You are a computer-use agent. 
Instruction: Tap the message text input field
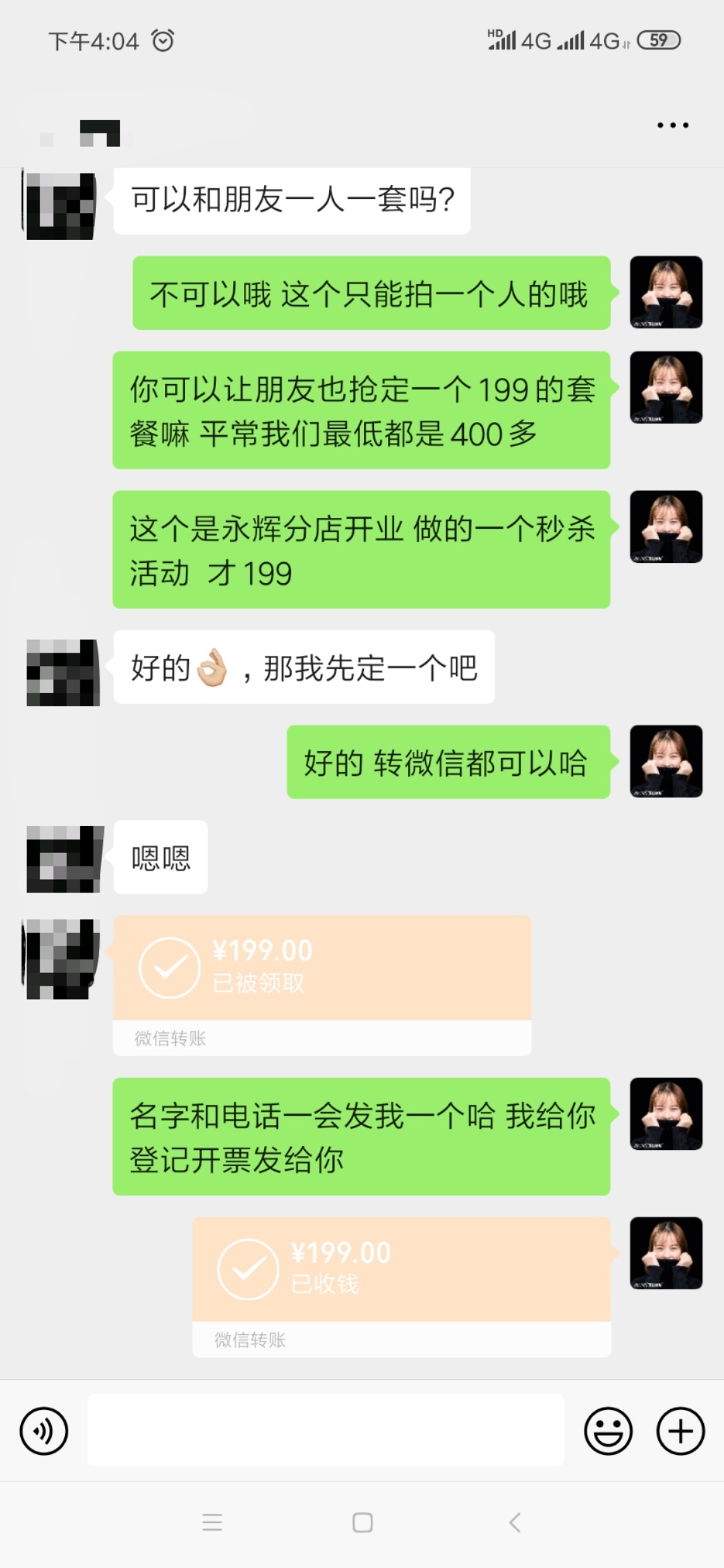coord(326,1430)
